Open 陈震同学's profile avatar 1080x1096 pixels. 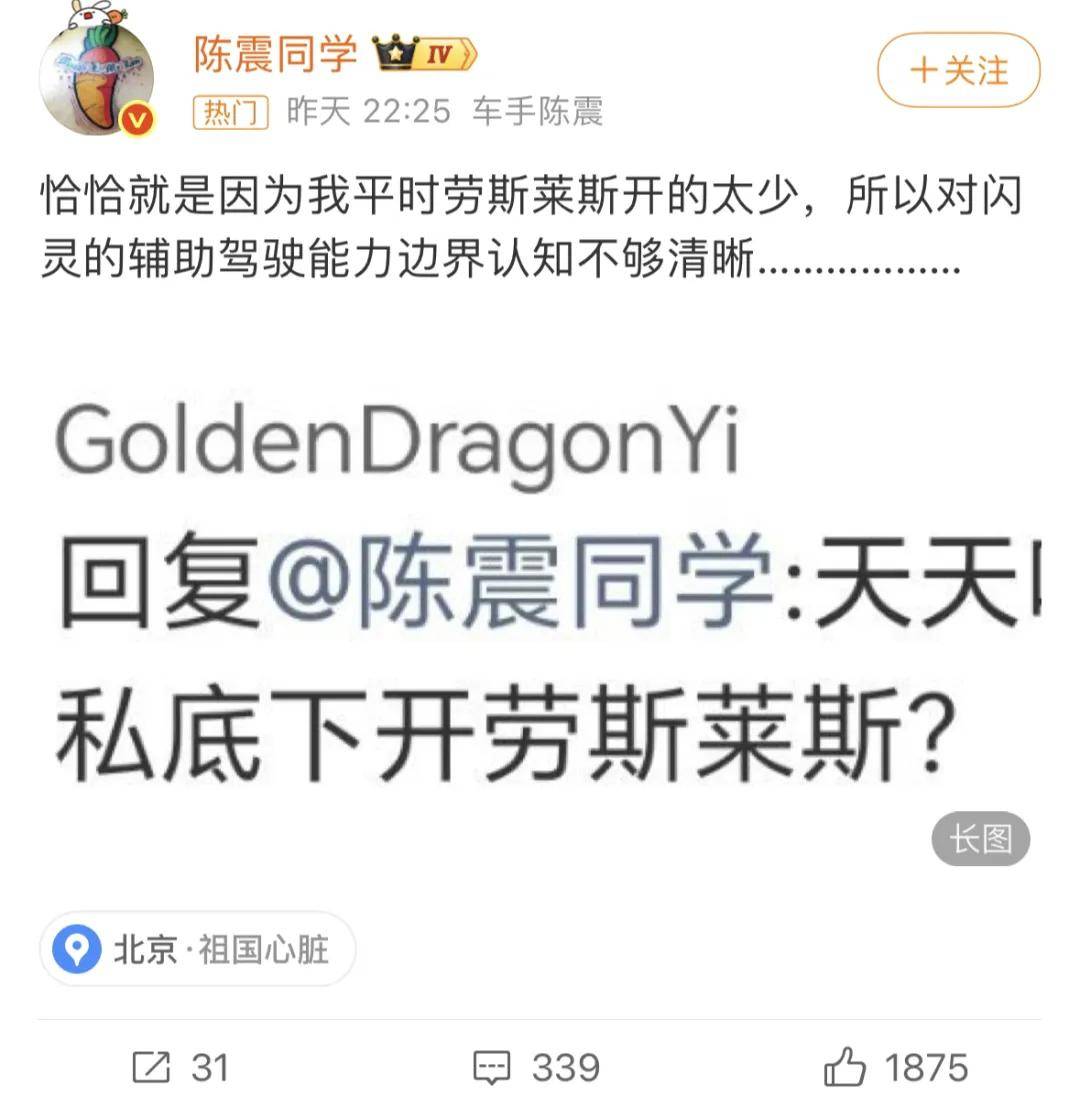coord(96,78)
